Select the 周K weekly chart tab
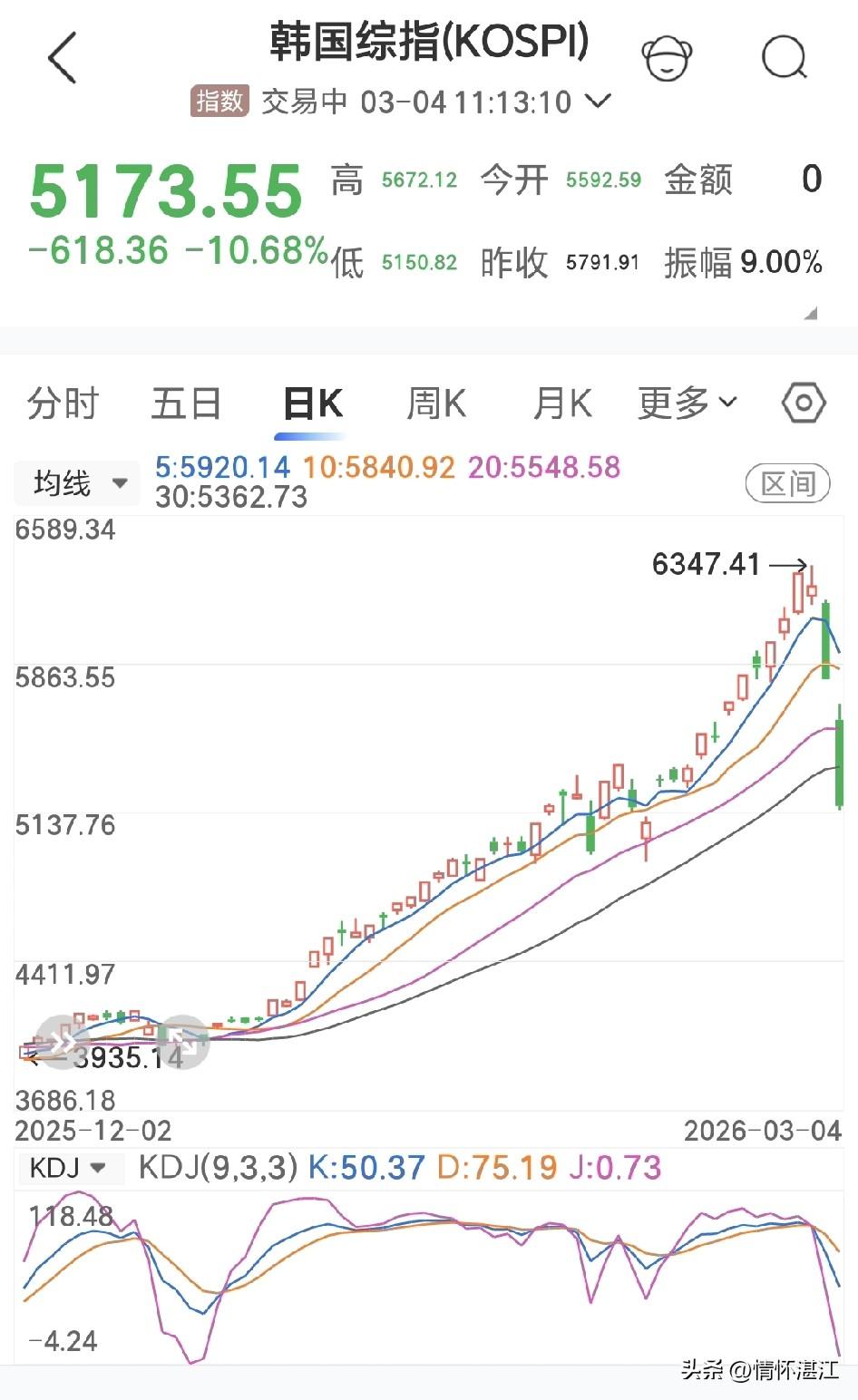Screen dimensions: 858x1400 (436, 403)
